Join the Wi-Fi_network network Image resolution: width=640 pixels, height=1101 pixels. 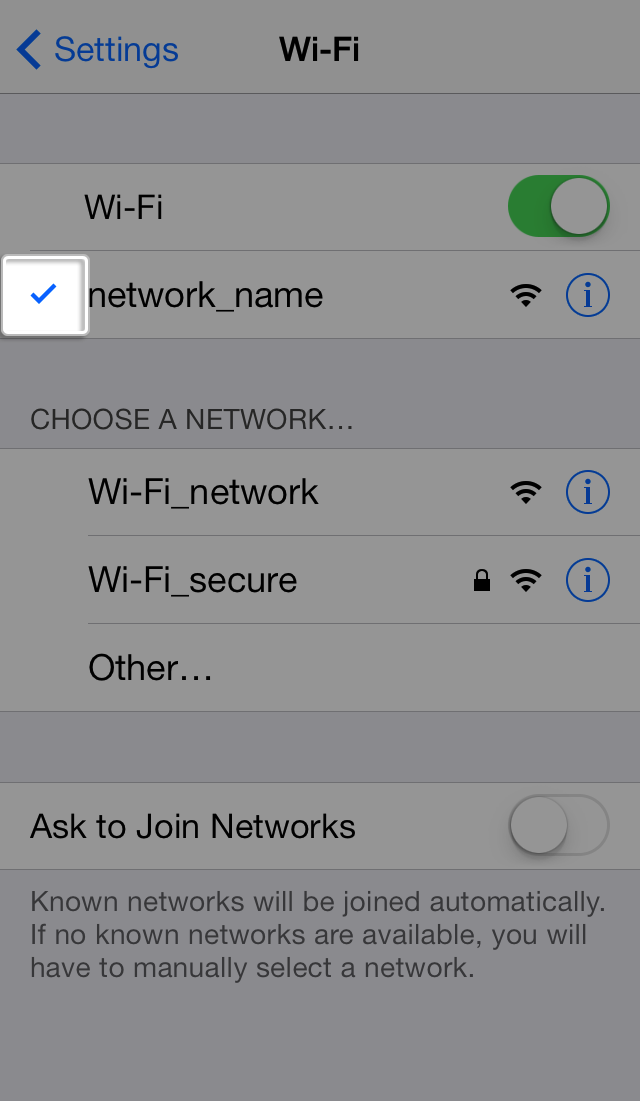pyautogui.click(x=320, y=492)
